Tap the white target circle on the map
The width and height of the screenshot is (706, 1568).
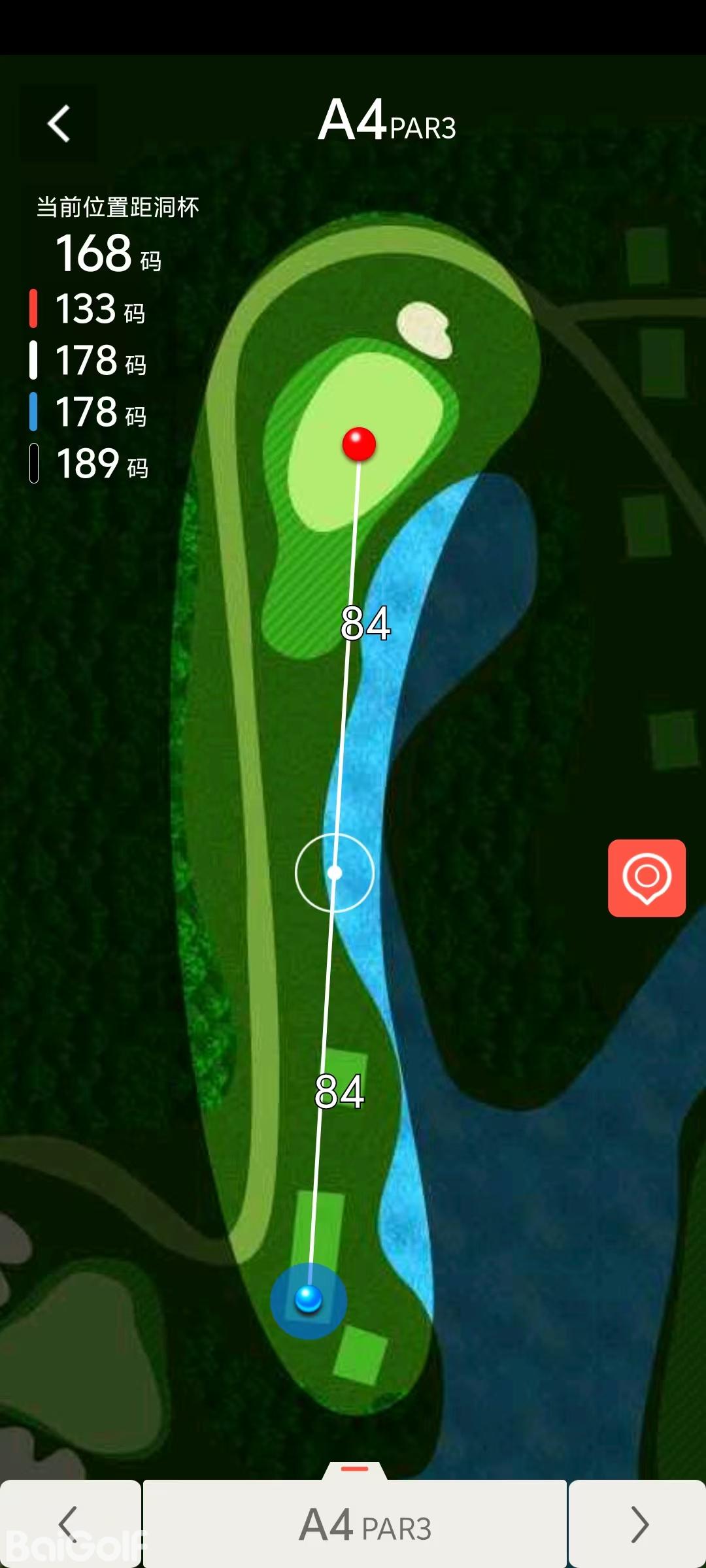click(335, 872)
